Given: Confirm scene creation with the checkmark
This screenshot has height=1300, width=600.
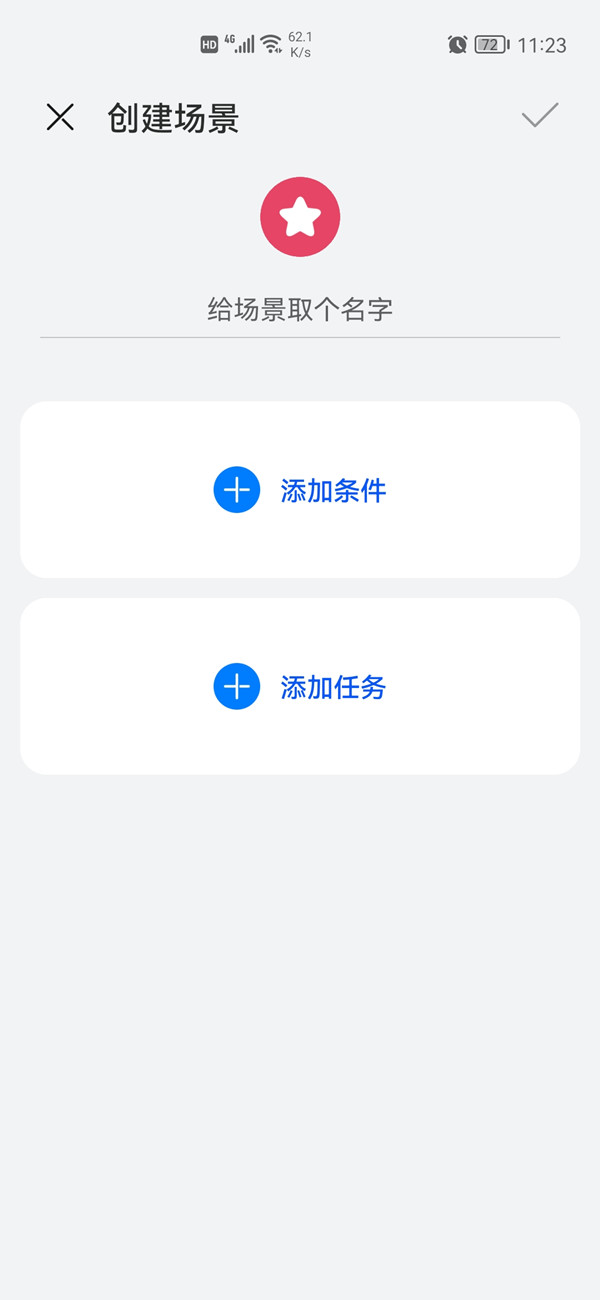Looking at the screenshot, I should (x=539, y=116).
